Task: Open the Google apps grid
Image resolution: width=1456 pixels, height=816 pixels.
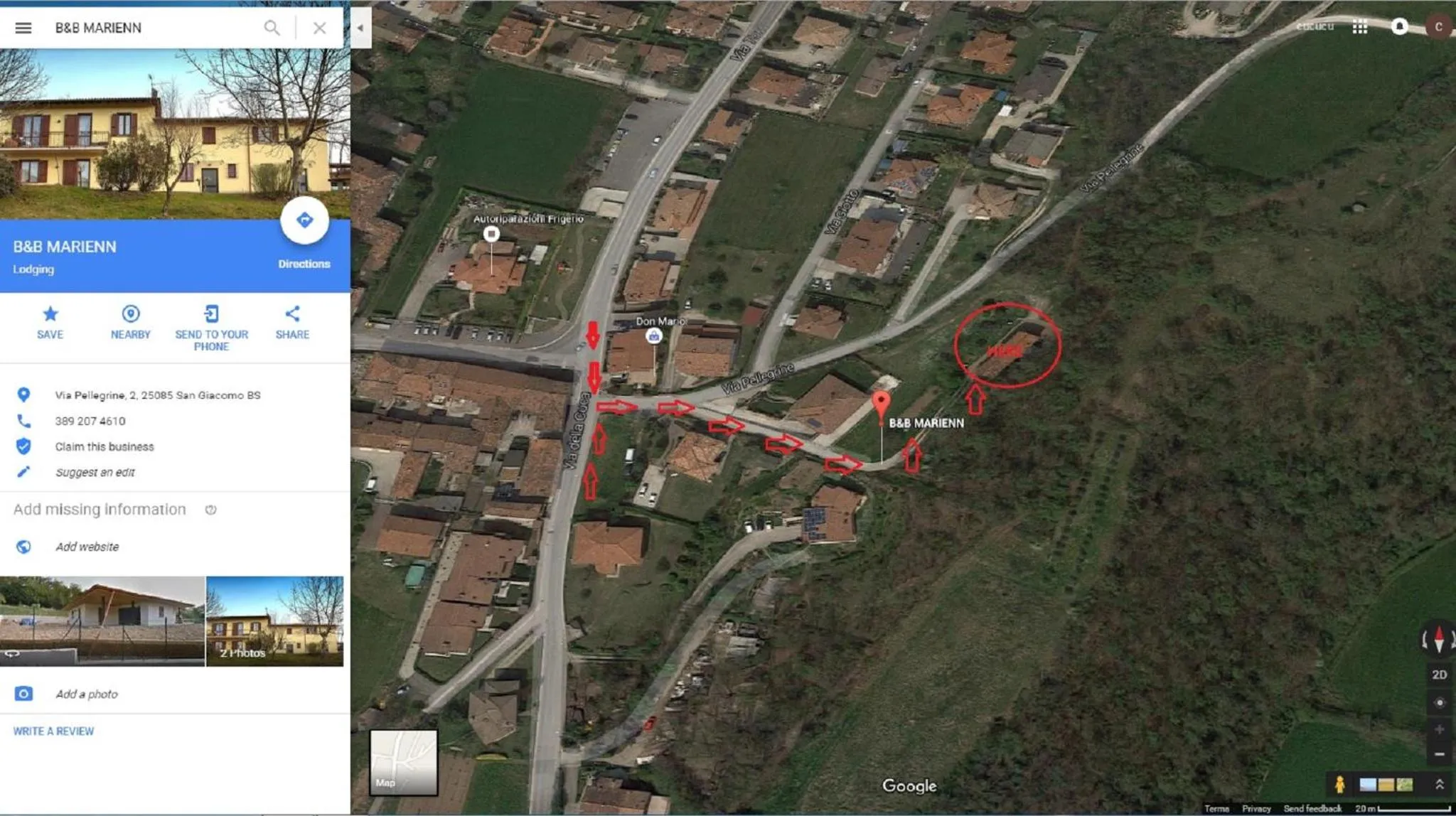Action: point(1359,27)
